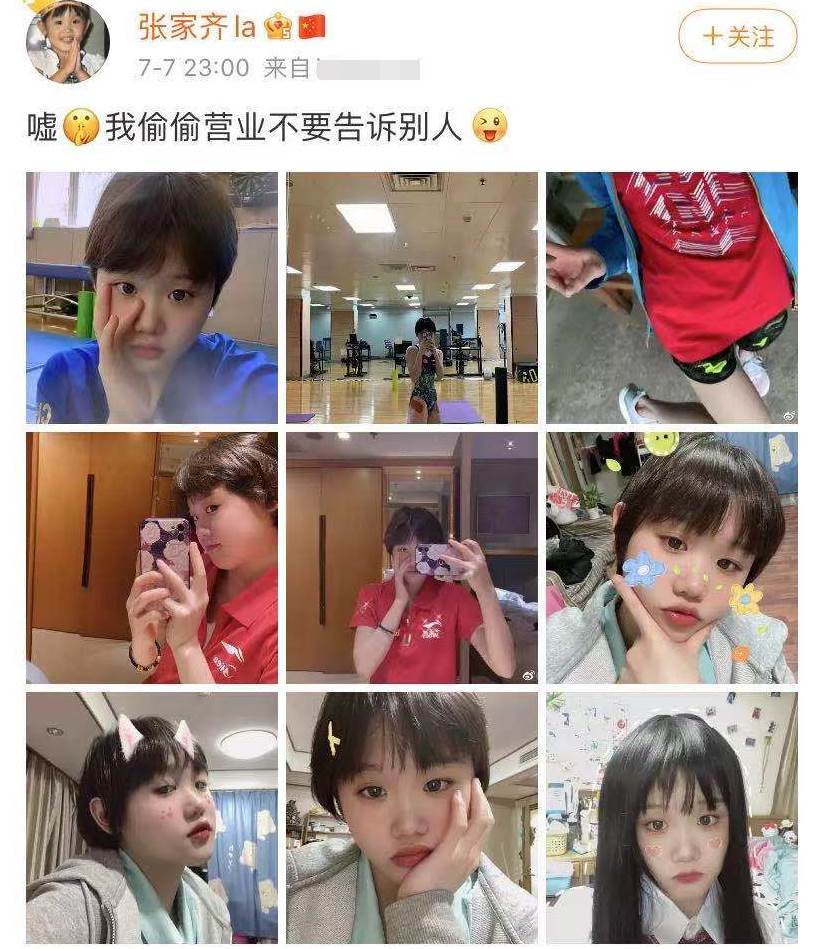
Task: Open the first photo of selfie in blue shirt
Action: (152, 298)
